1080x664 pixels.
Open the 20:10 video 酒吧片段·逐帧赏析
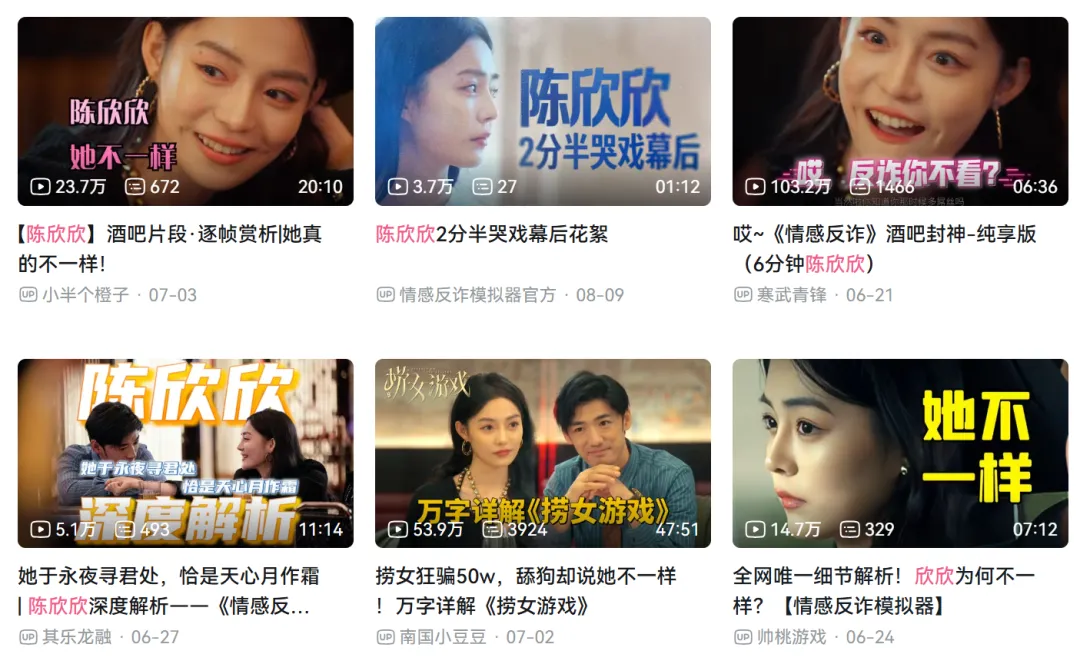(x=185, y=111)
